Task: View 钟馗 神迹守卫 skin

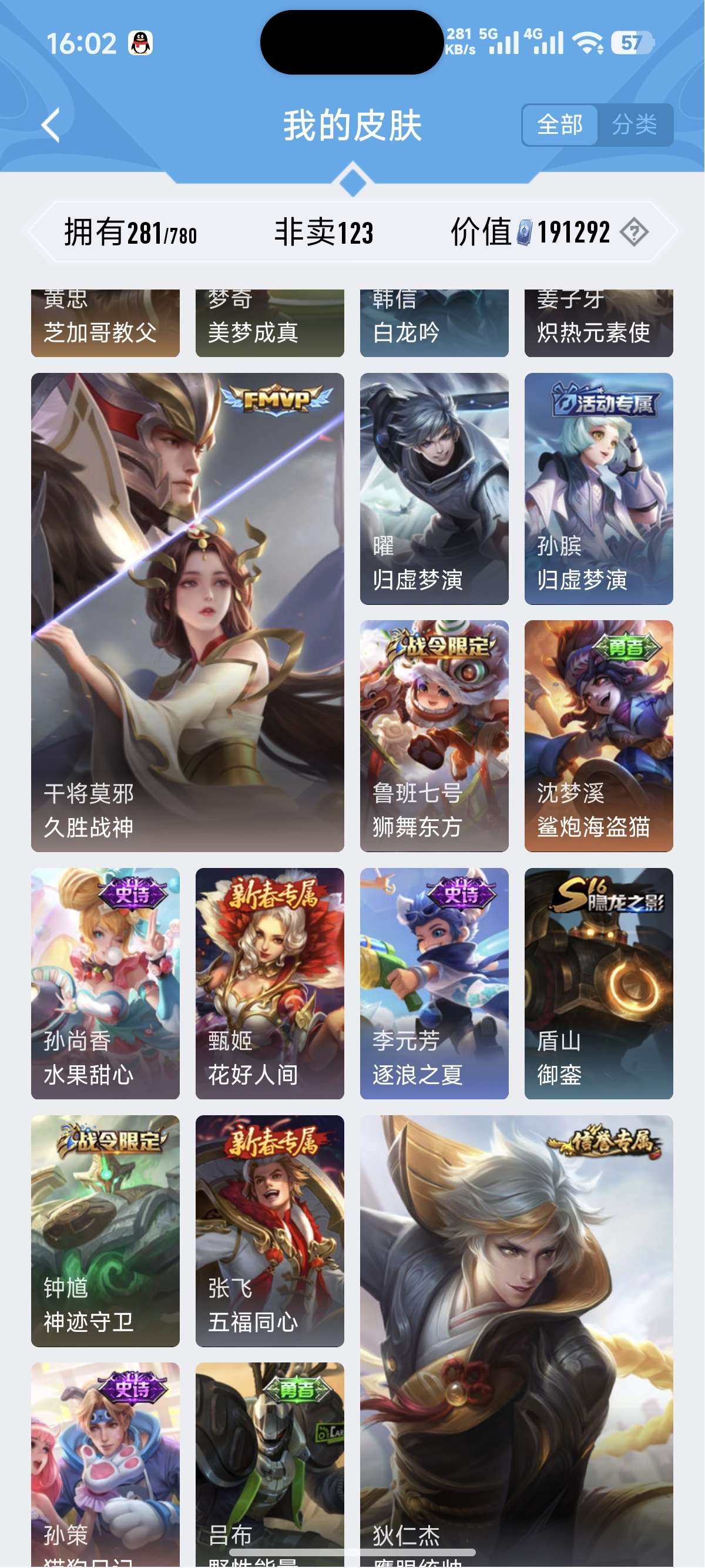Action: [105, 1230]
